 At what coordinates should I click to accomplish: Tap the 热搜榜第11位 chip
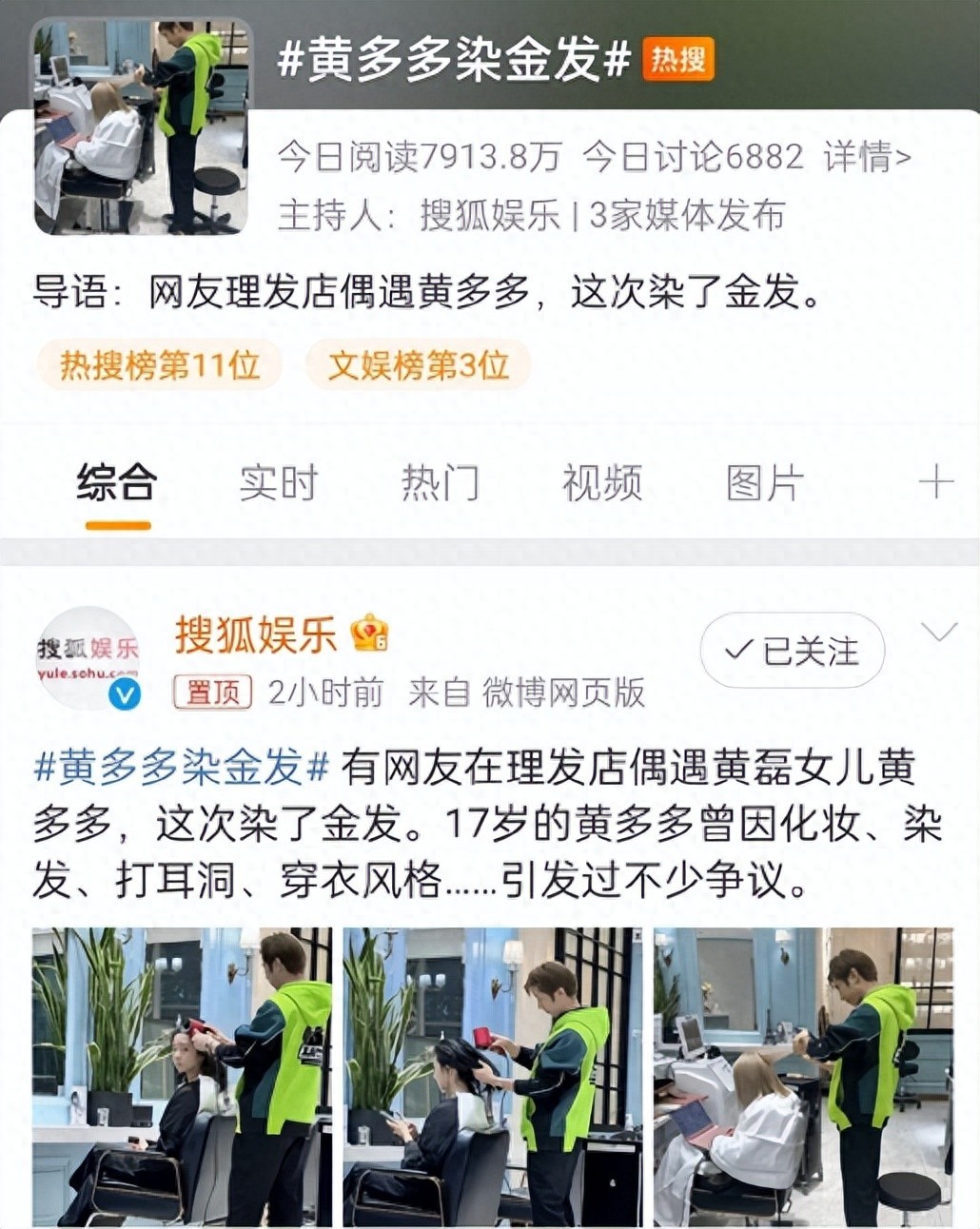[160, 365]
